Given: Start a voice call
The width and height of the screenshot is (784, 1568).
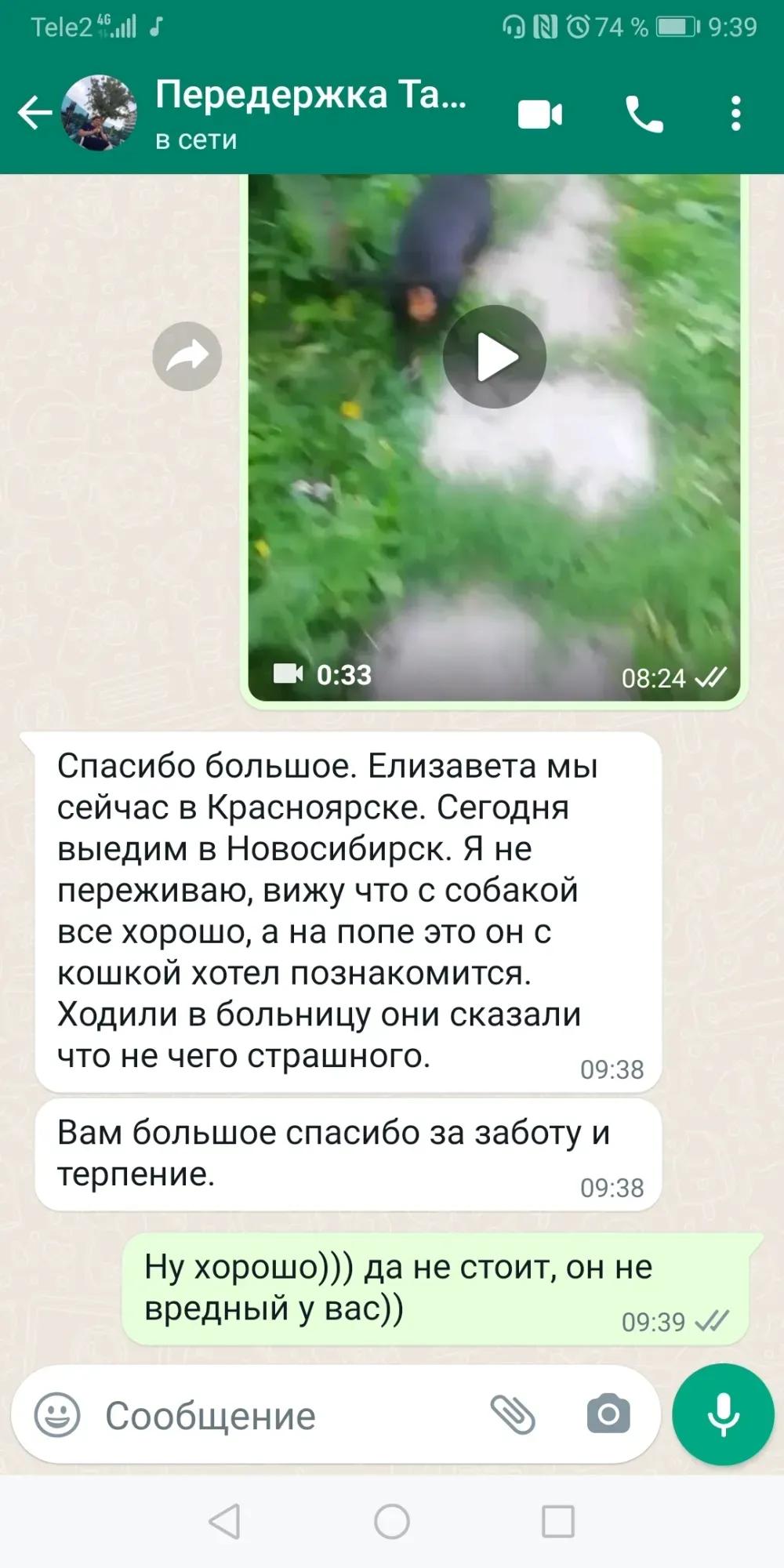Looking at the screenshot, I should pos(644,114).
